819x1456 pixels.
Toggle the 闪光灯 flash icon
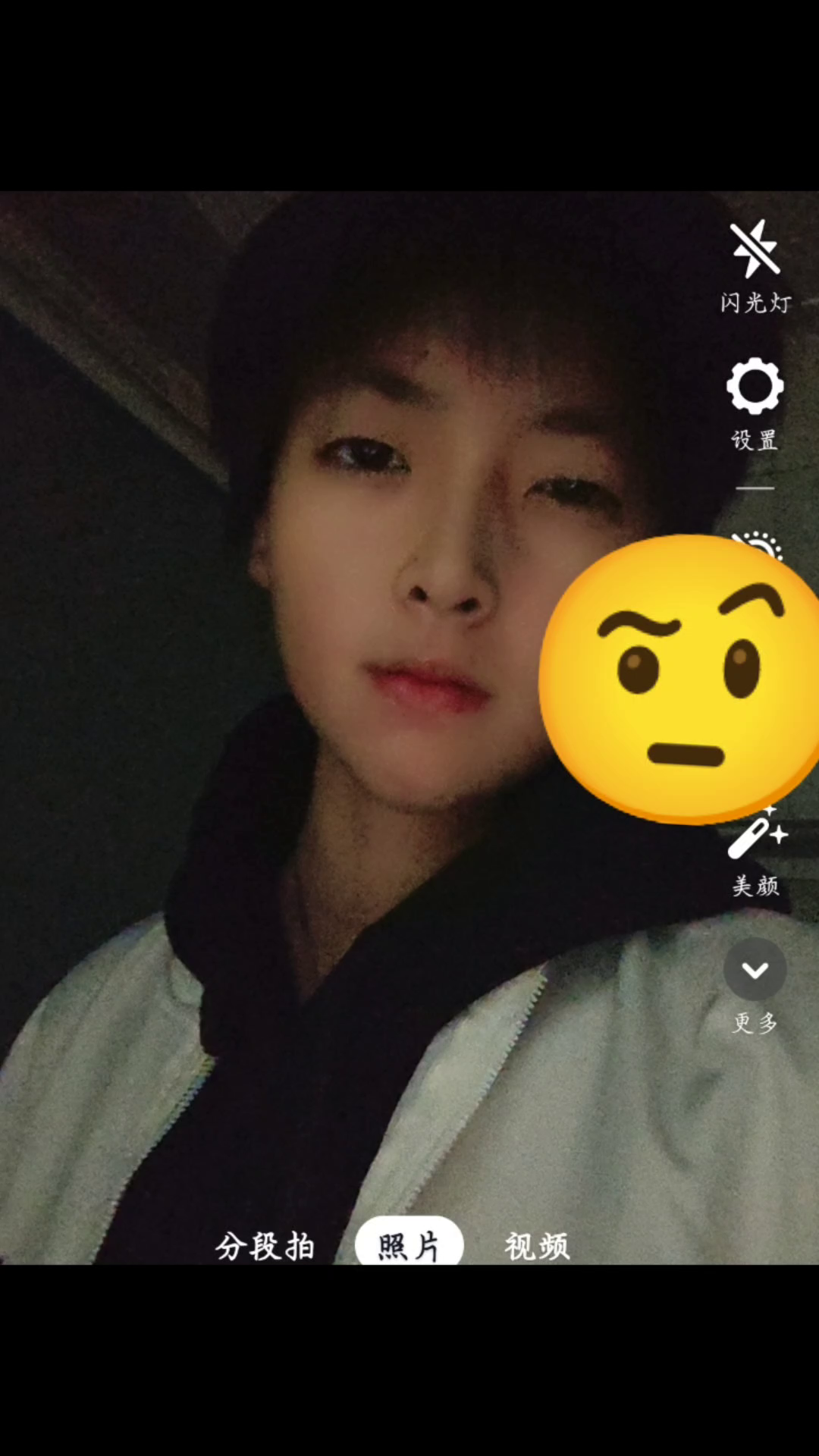pyautogui.click(x=755, y=250)
